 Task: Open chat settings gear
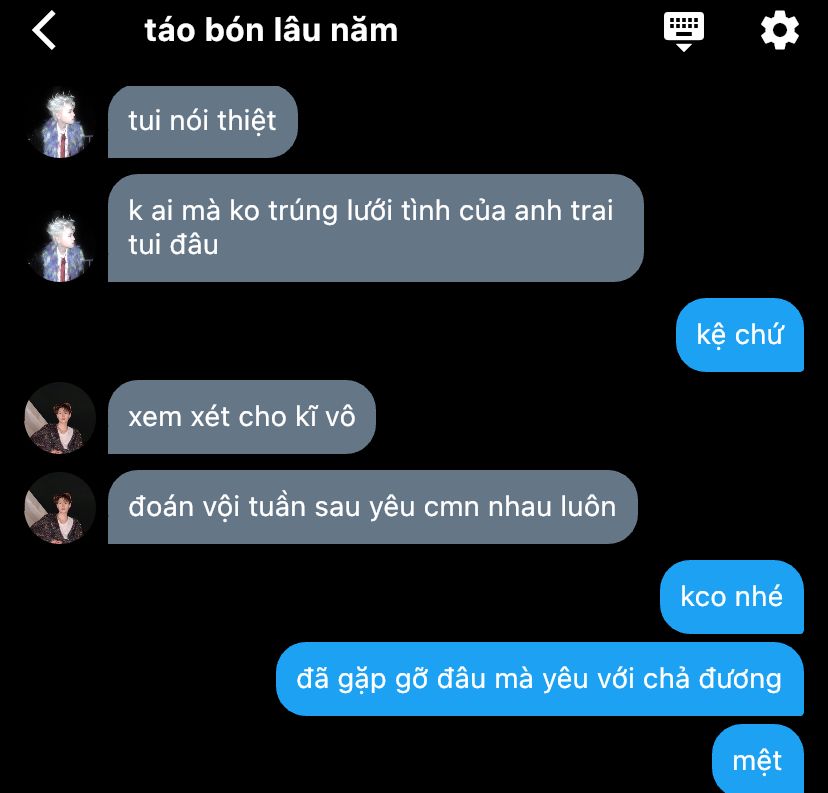click(779, 30)
